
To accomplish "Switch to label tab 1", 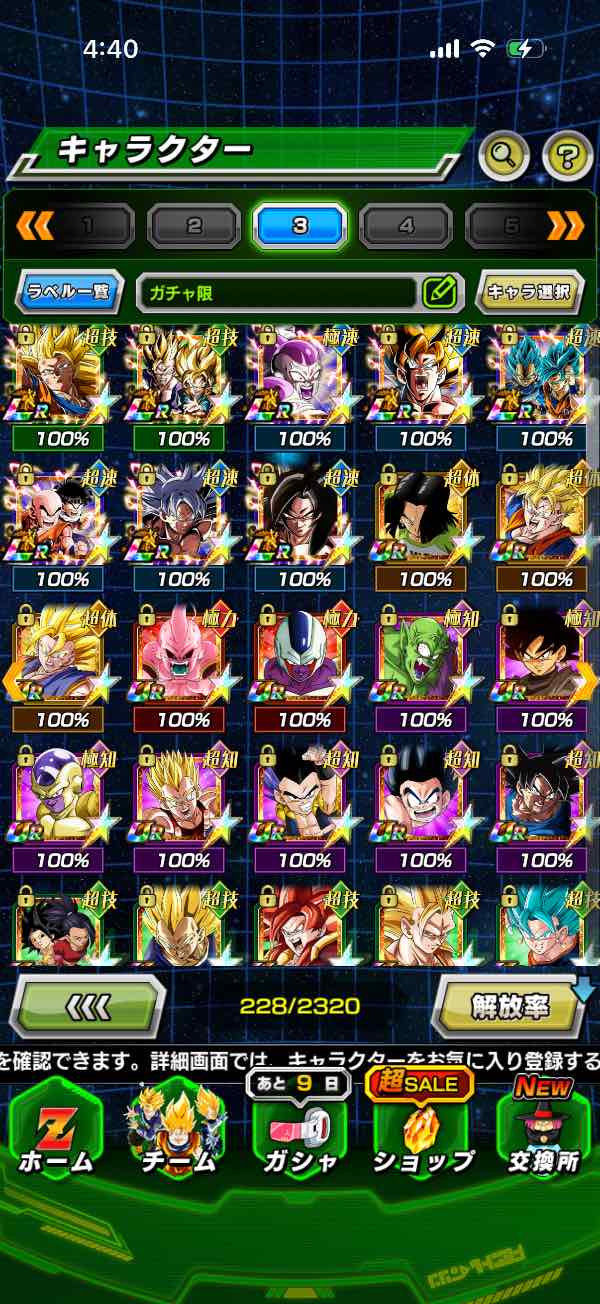I will pos(88,225).
